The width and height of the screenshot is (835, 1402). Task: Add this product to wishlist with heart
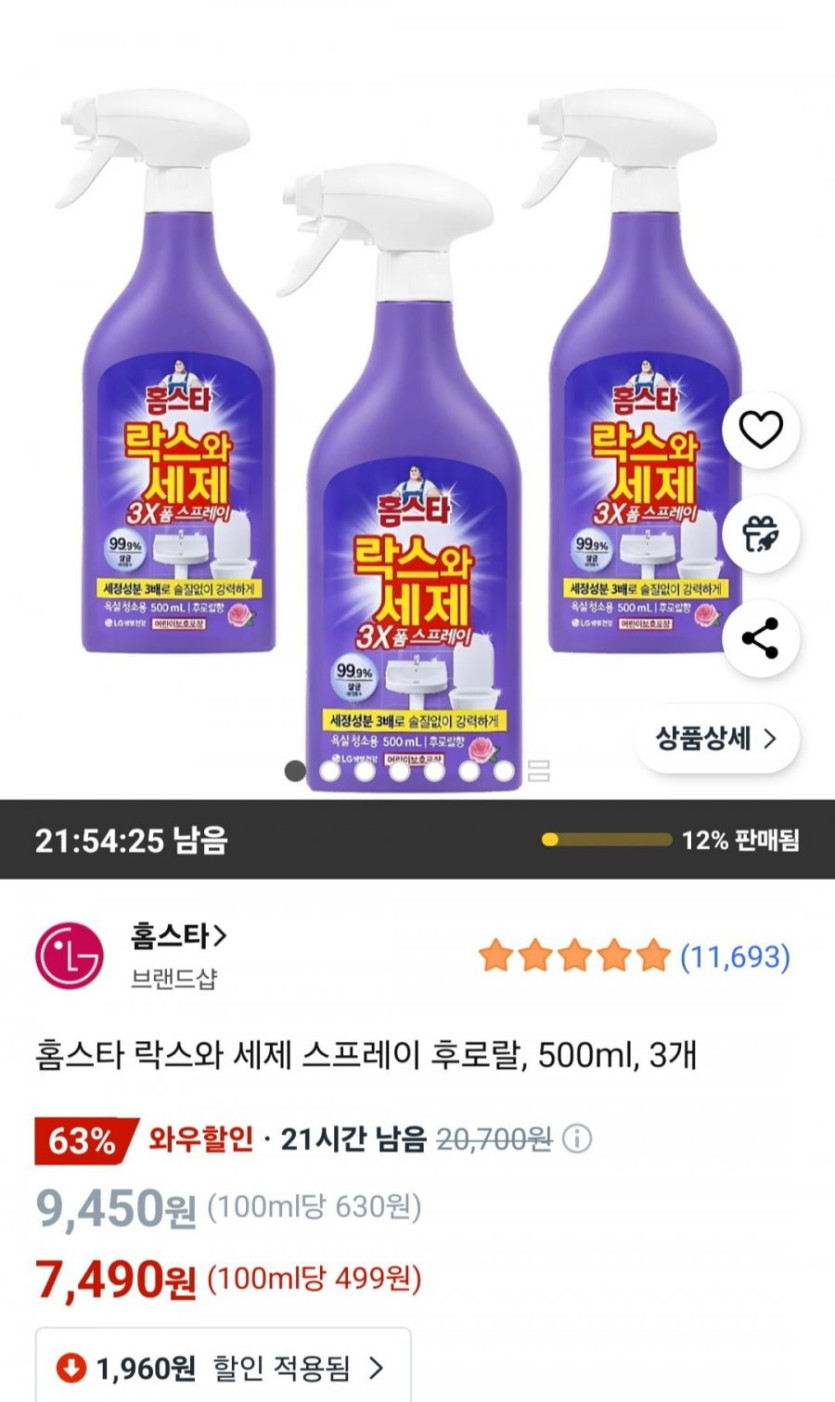point(760,431)
